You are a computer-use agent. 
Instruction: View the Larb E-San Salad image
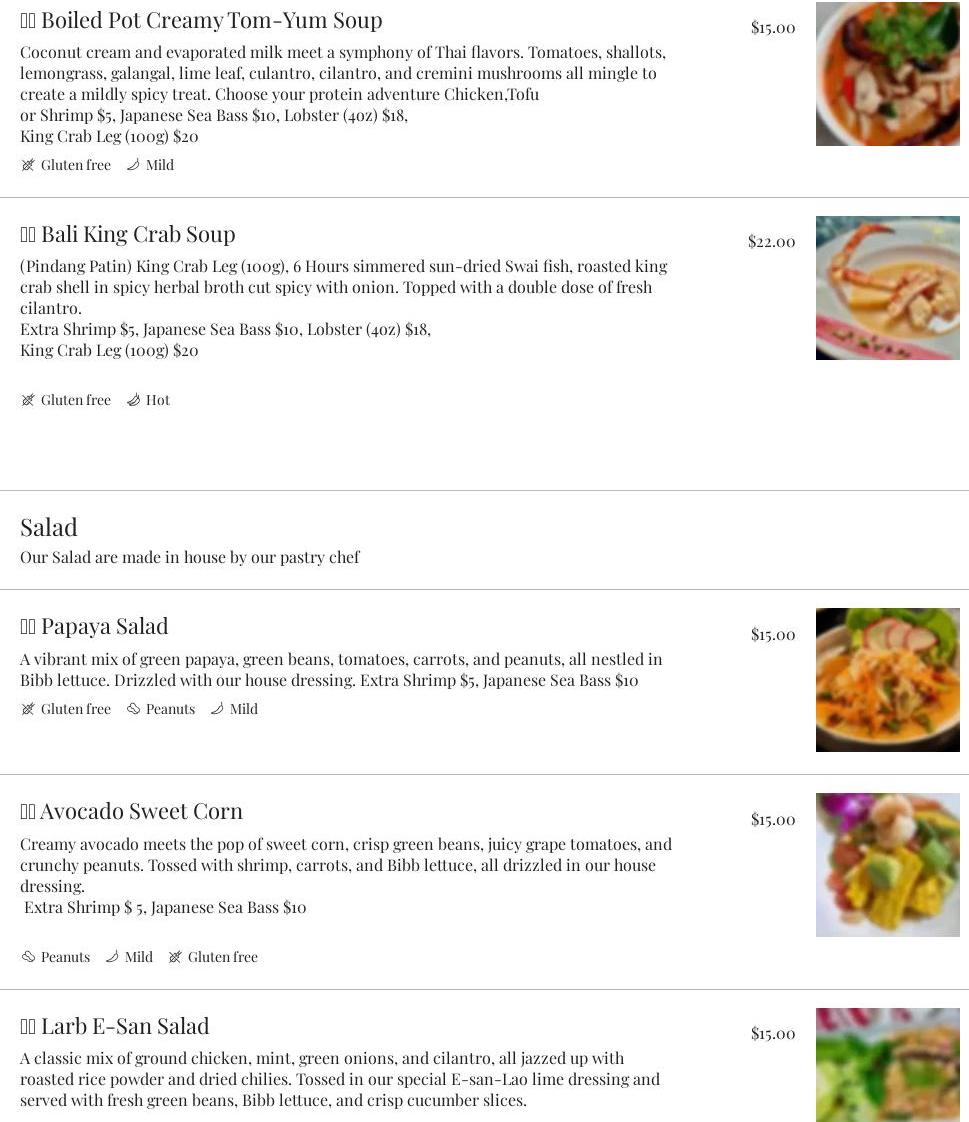pyautogui.click(x=887, y=1065)
